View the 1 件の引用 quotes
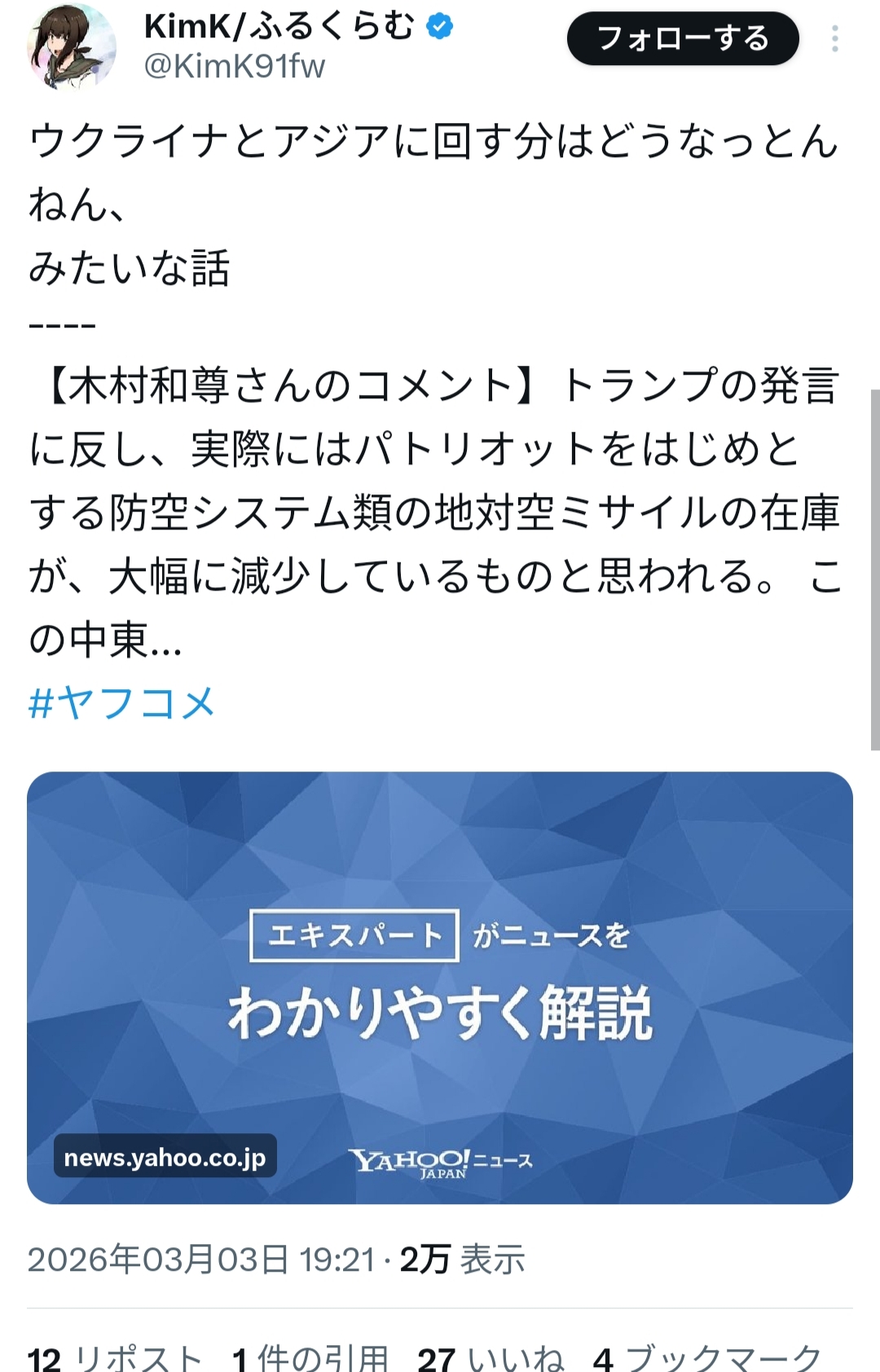The height and width of the screenshot is (1372, 880). click(x=310, y=1357)
